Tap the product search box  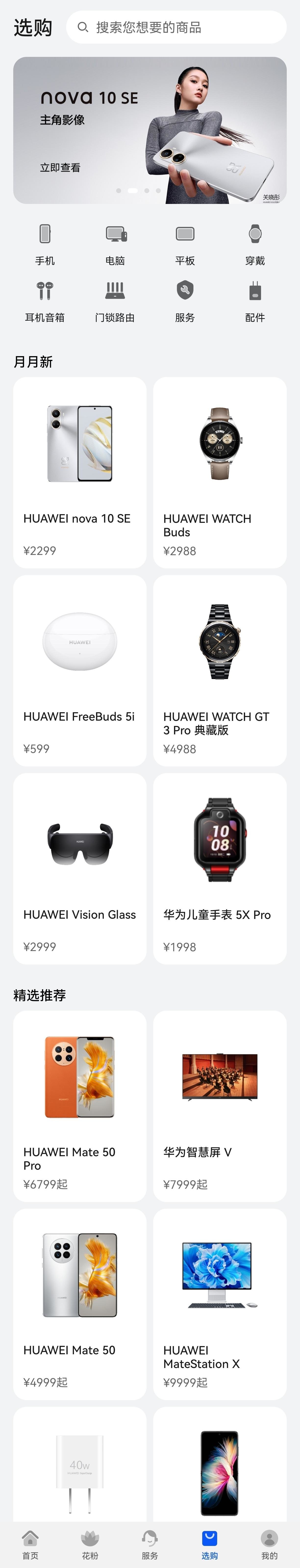click(176, 27)
